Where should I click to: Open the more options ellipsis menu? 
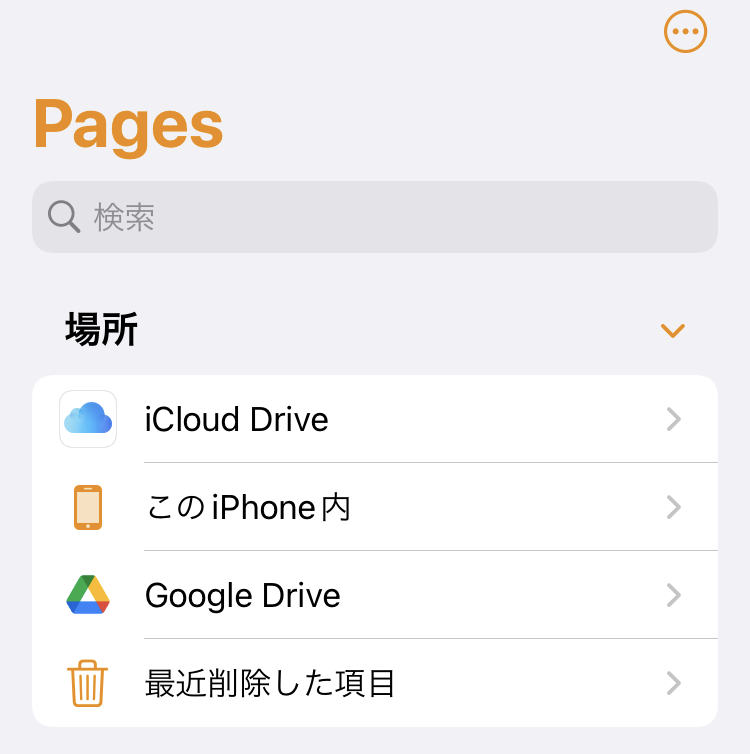[x=685, y=32]
